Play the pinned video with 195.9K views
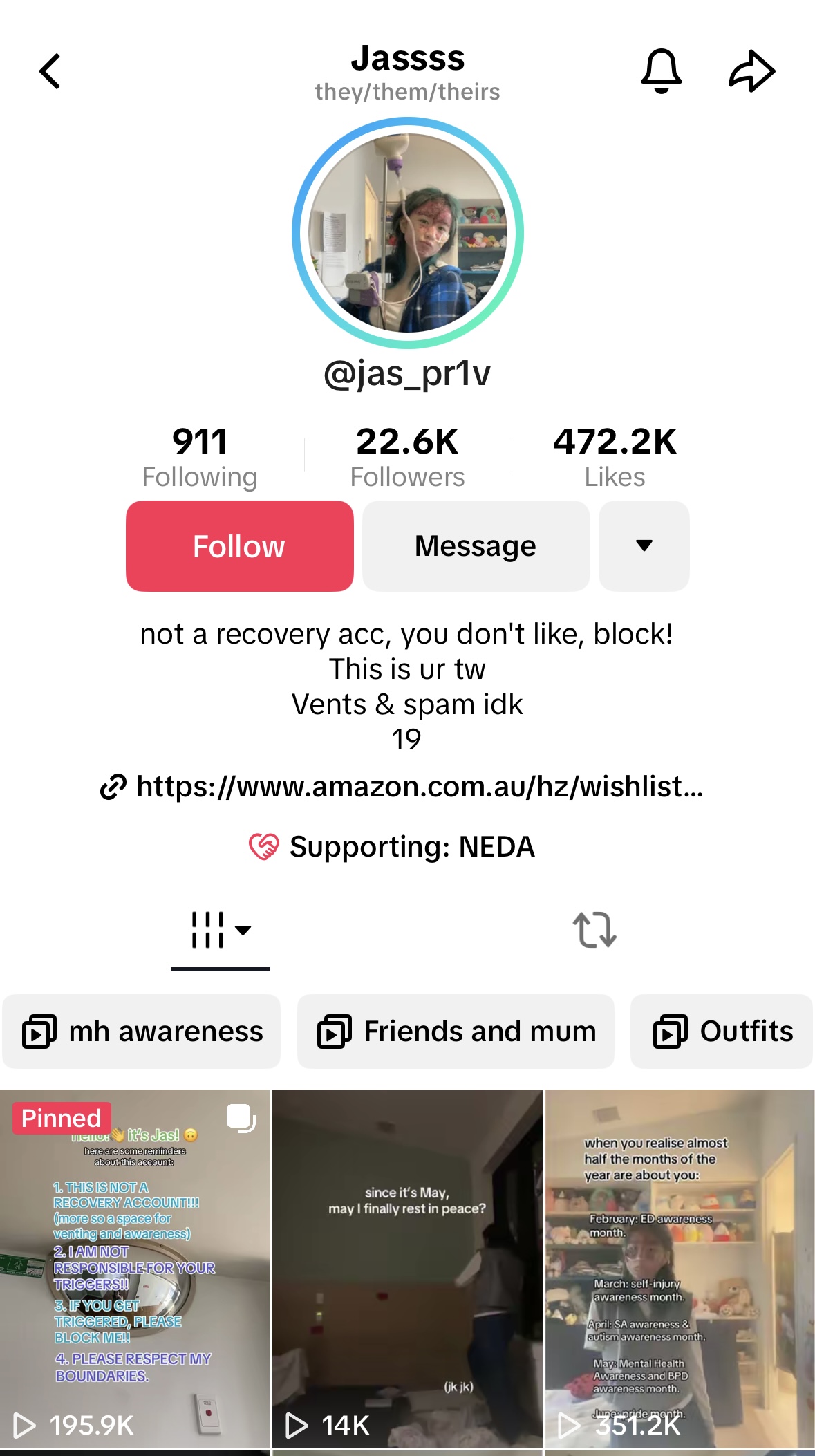This screenshot has height=1456, width=815. [x=135, y=1269]
